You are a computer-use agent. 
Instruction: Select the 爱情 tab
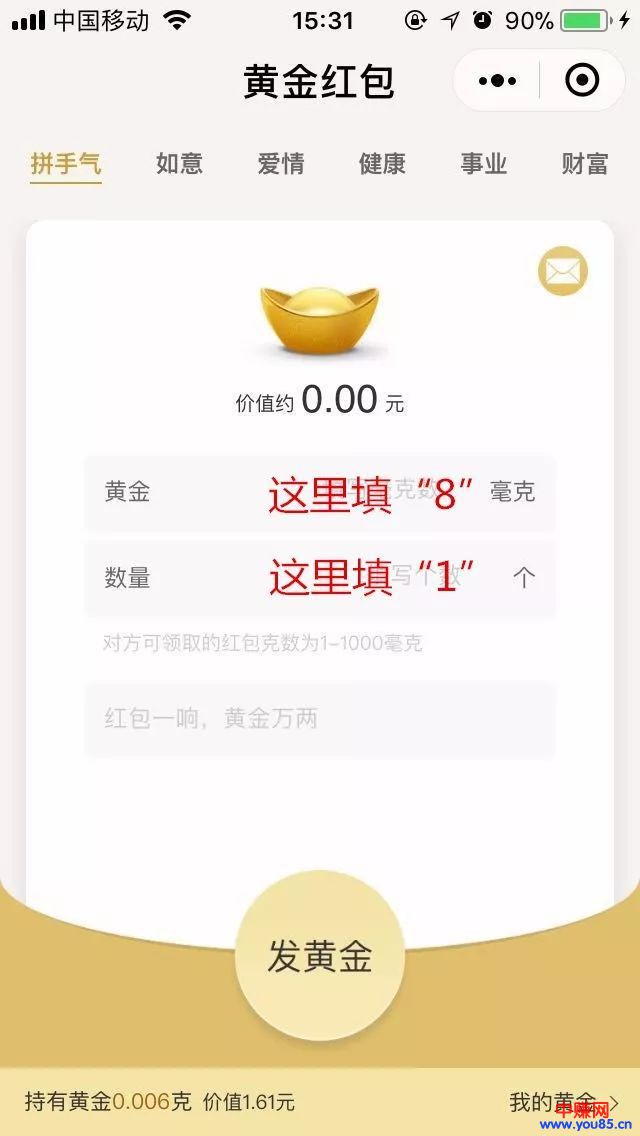281,164
